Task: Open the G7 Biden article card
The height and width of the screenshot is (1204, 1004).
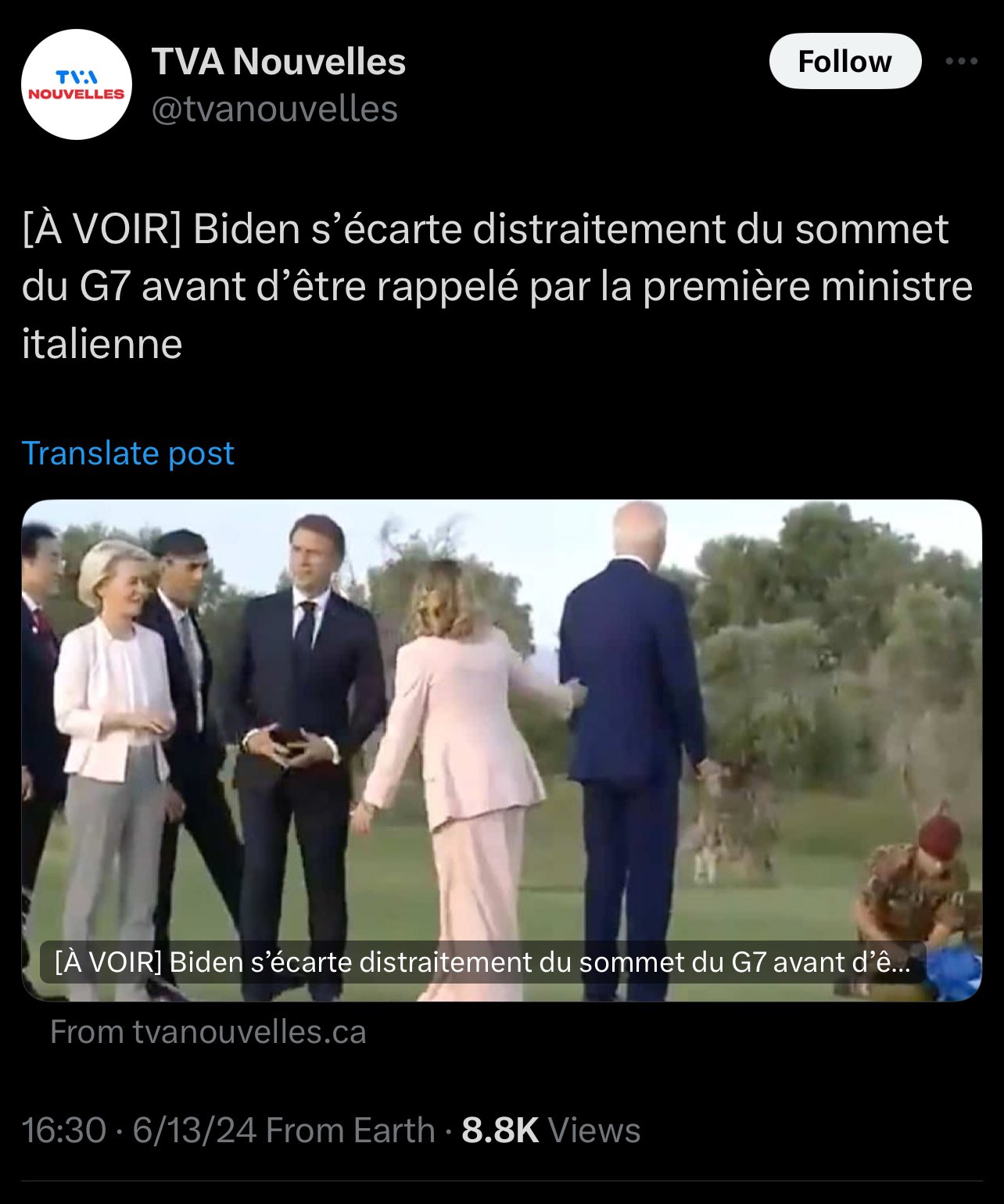Action: click(500, 751)
